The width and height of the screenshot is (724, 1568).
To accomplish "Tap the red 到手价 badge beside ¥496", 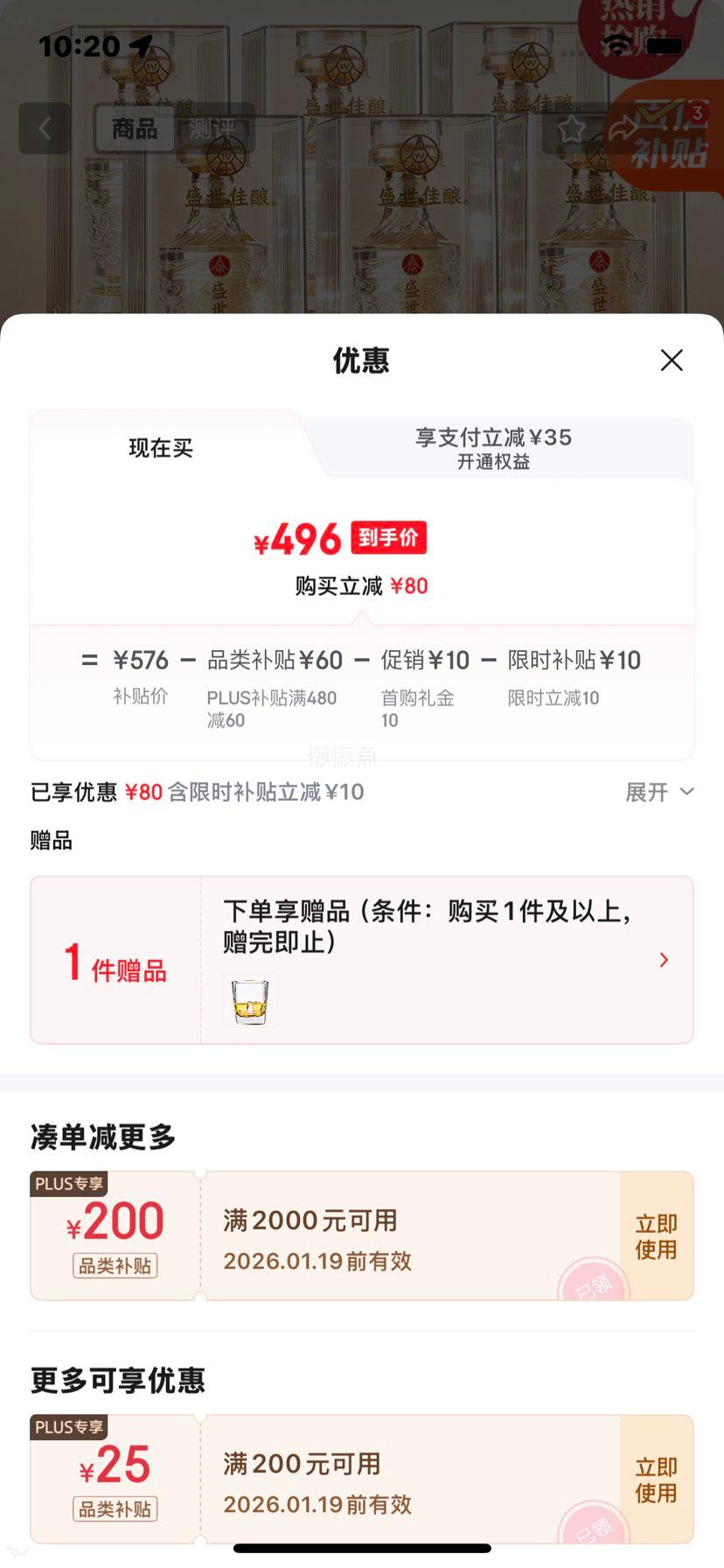I will pos(387,537).
